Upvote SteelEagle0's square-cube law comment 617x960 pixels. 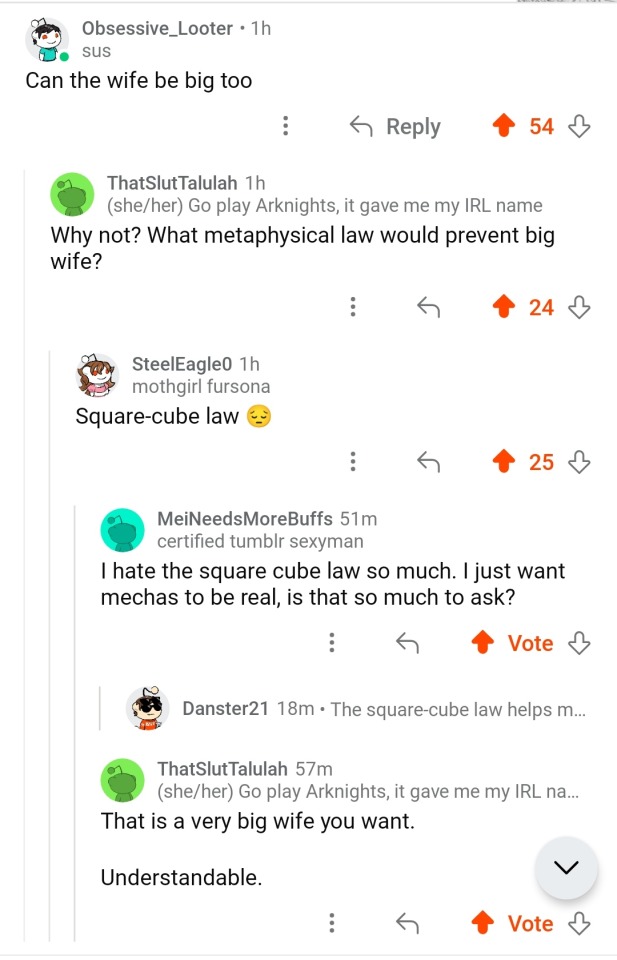click(504, 461)
